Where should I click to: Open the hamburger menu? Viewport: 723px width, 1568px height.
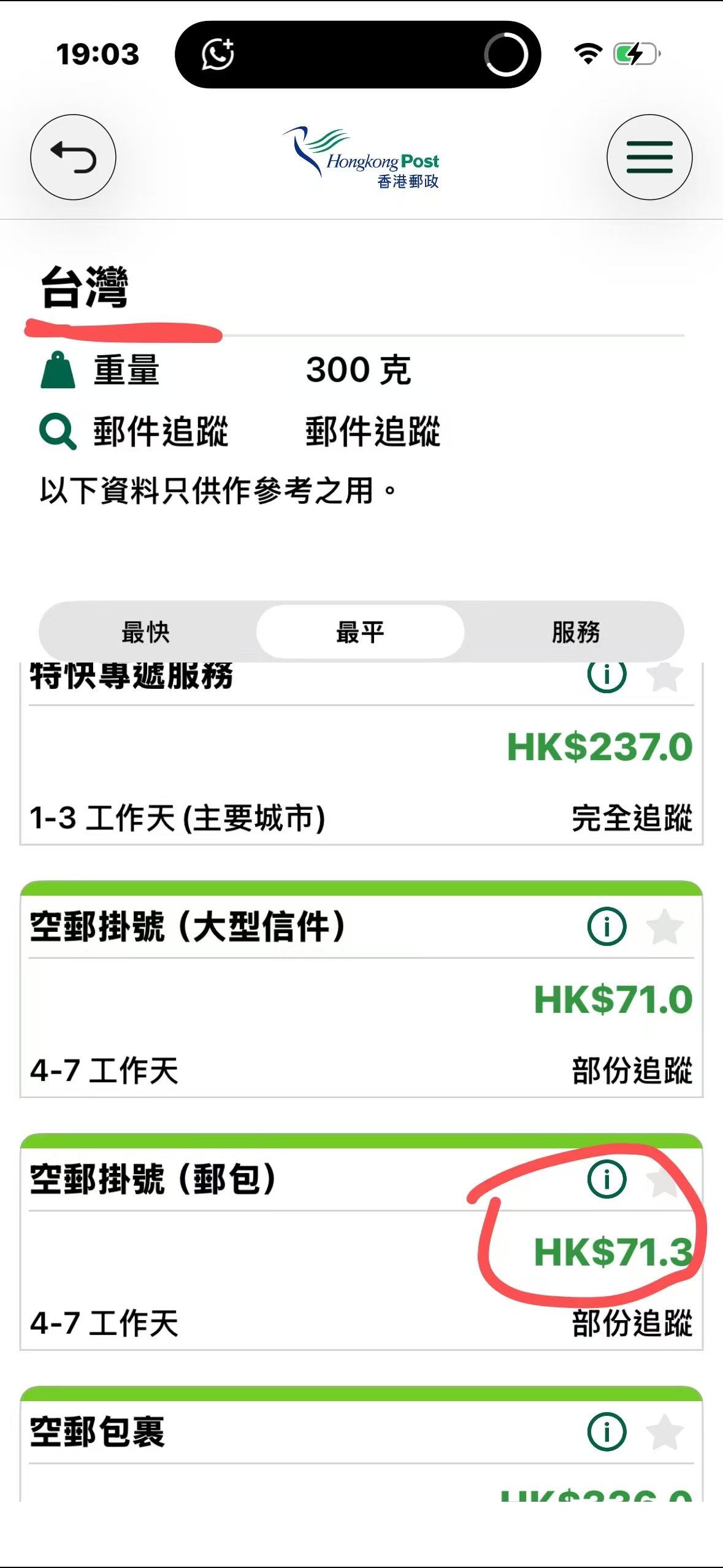[649, 157]
